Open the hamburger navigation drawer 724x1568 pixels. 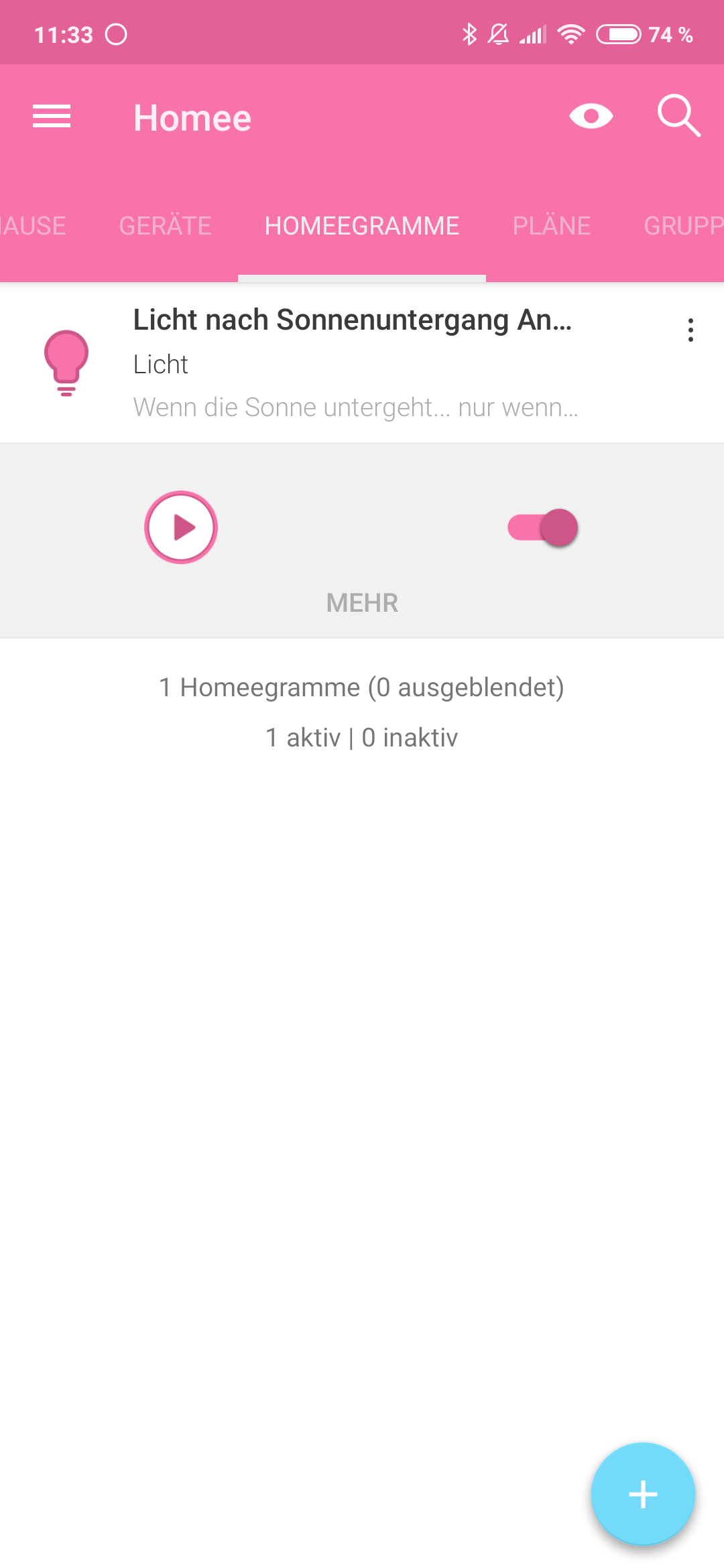(x=52, y=117)
